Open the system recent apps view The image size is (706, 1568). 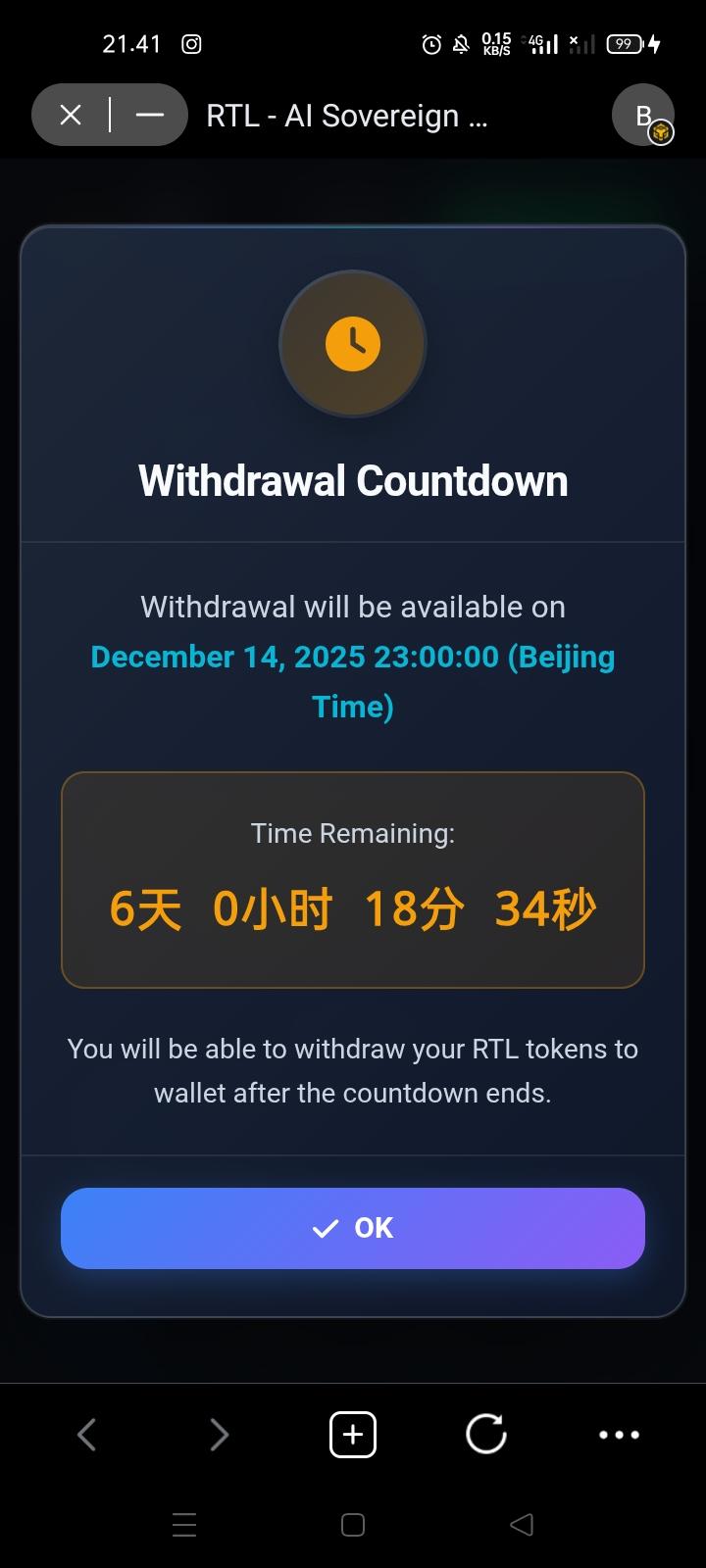pyautogui.click(x=184, y=1525)
